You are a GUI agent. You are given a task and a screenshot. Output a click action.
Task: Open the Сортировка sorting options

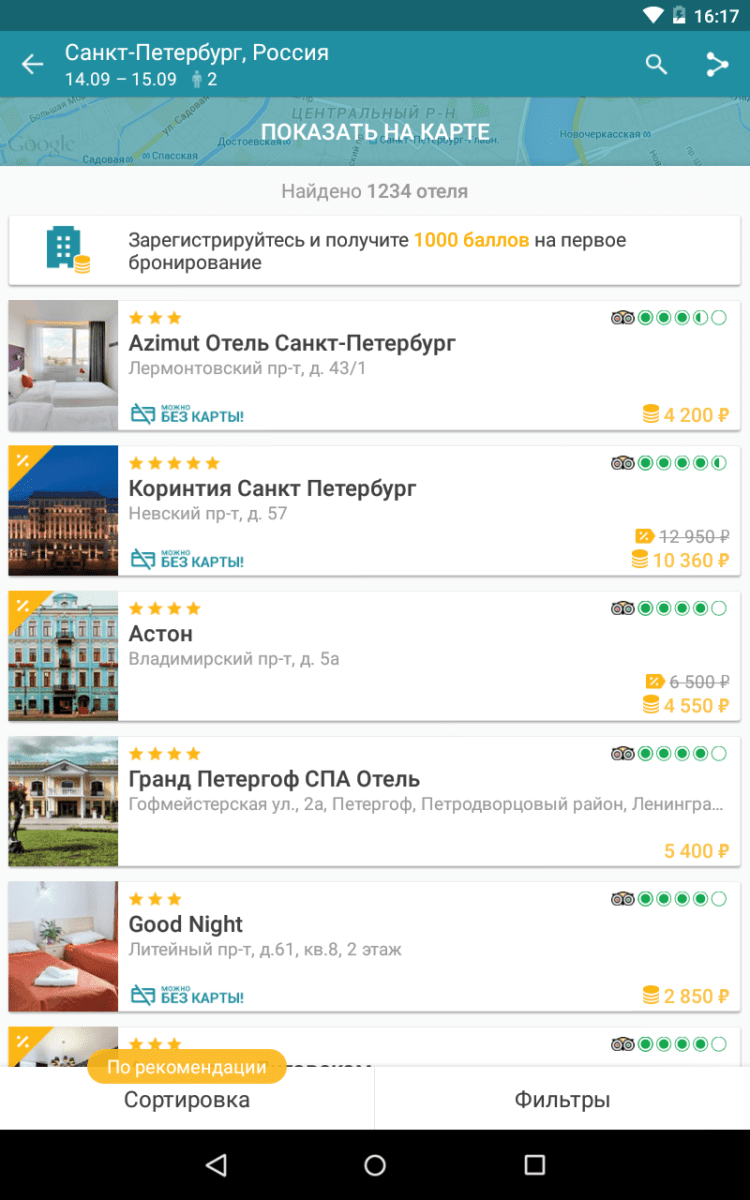tap(187, 1100)
